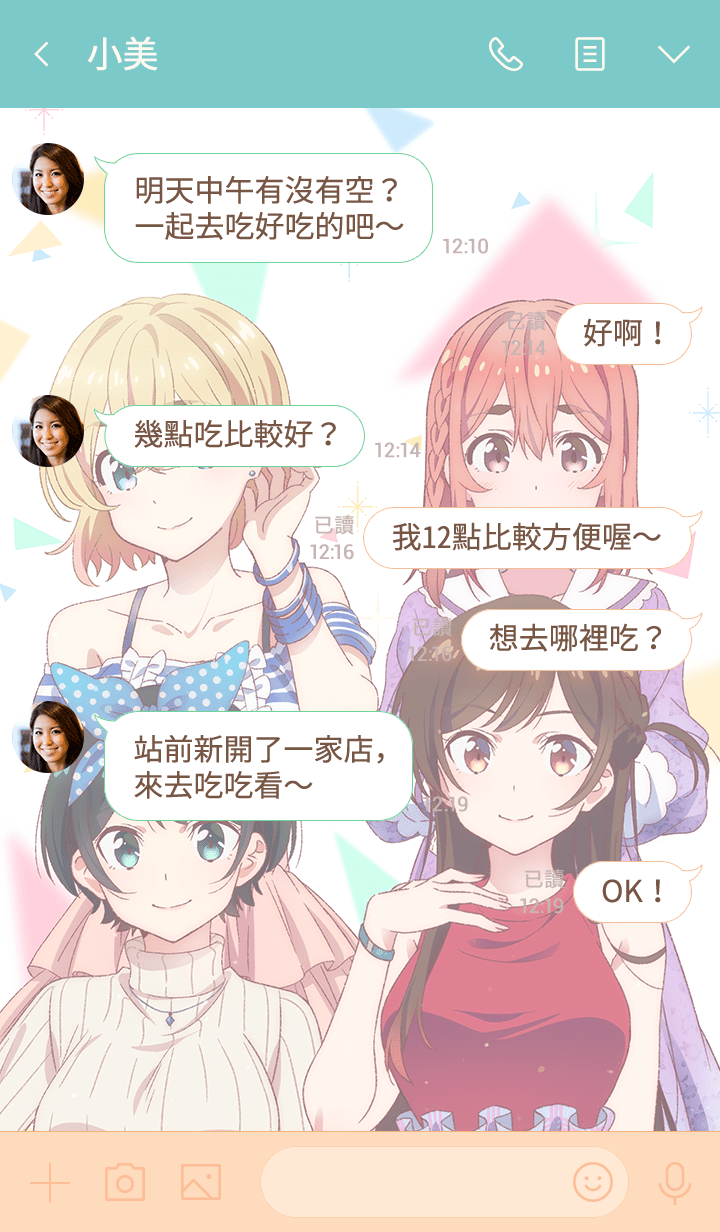Open the emoji sticker picker
The height and width of the screenshot is (1232, 720).
point(592,1183)
